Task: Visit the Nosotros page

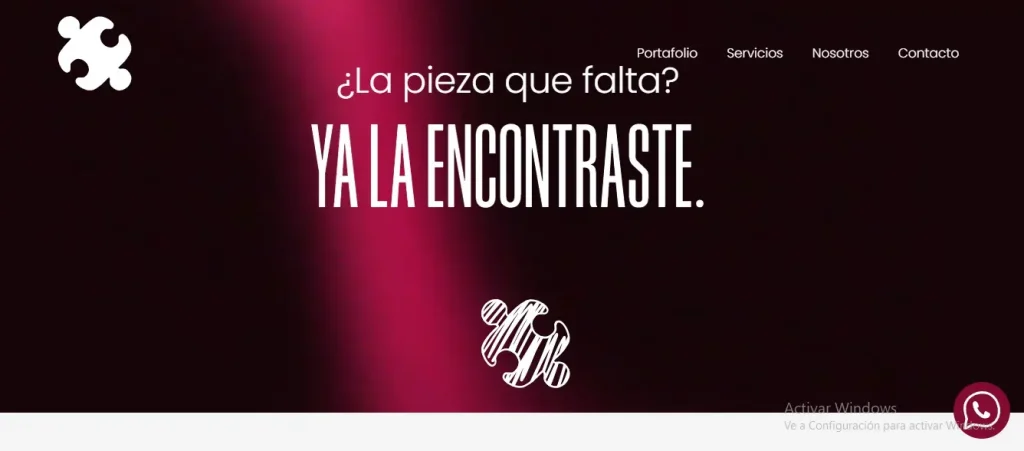Action: click(x=840, y=53)
